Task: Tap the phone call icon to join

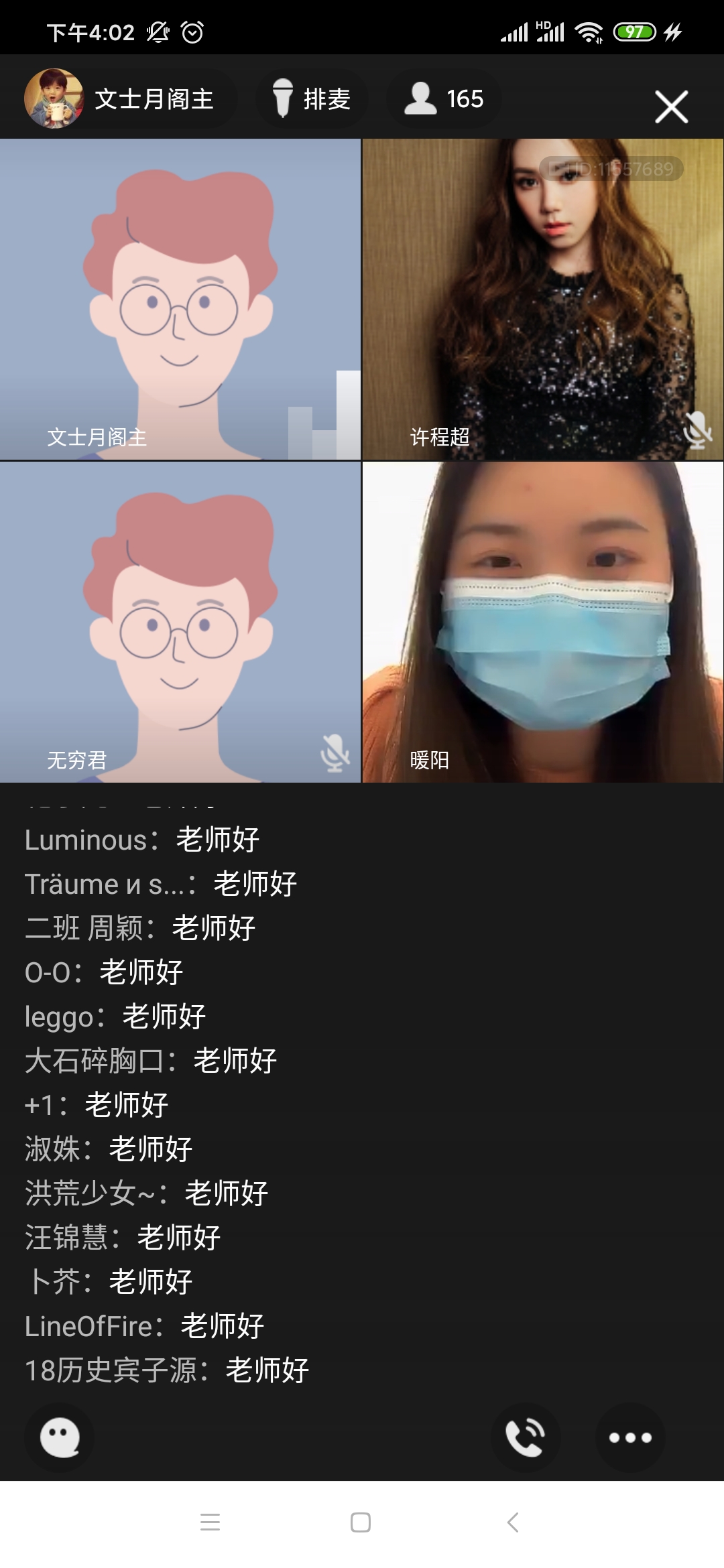Action: 525,1437
